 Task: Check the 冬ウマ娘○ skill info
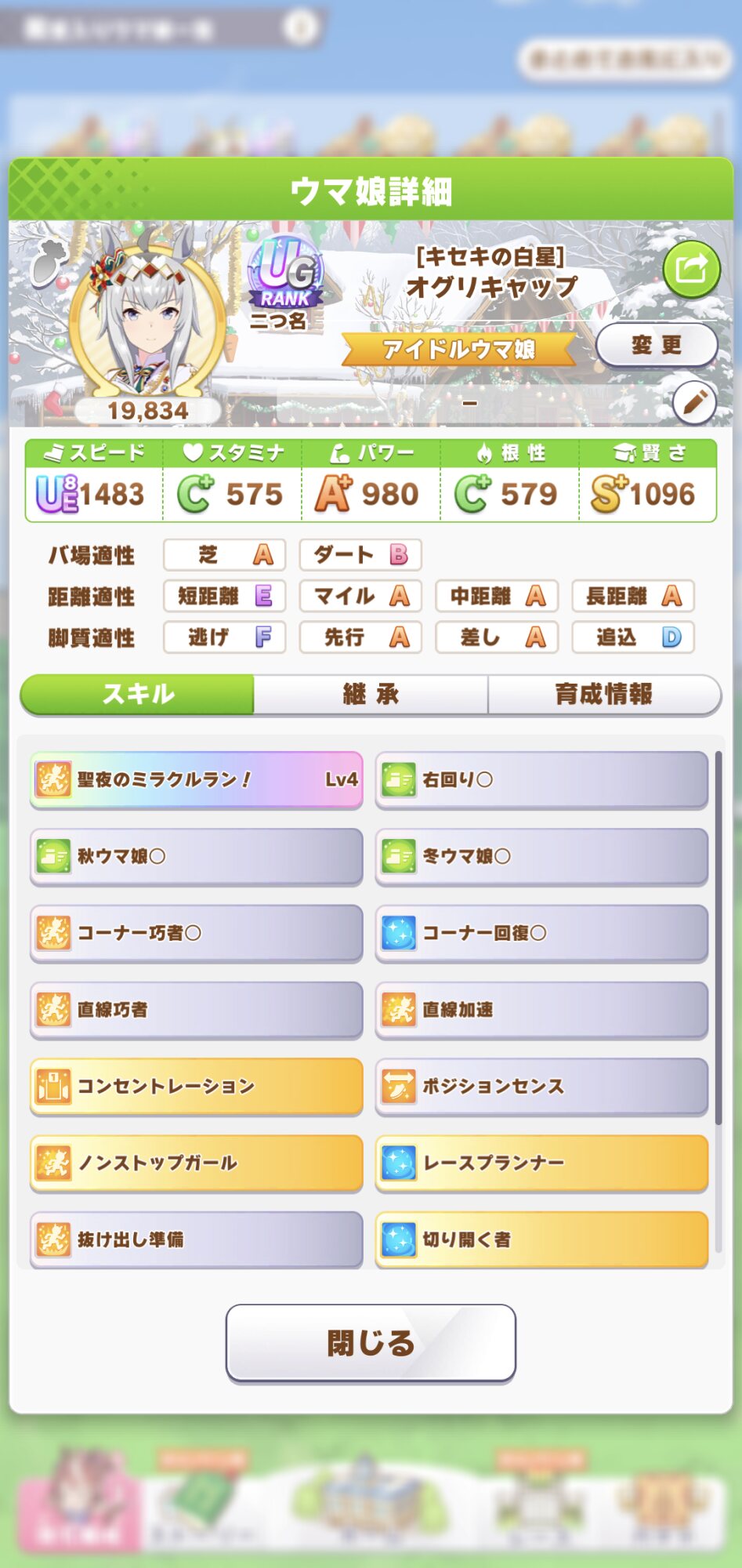pyautogui.click(x=541, y=856)
